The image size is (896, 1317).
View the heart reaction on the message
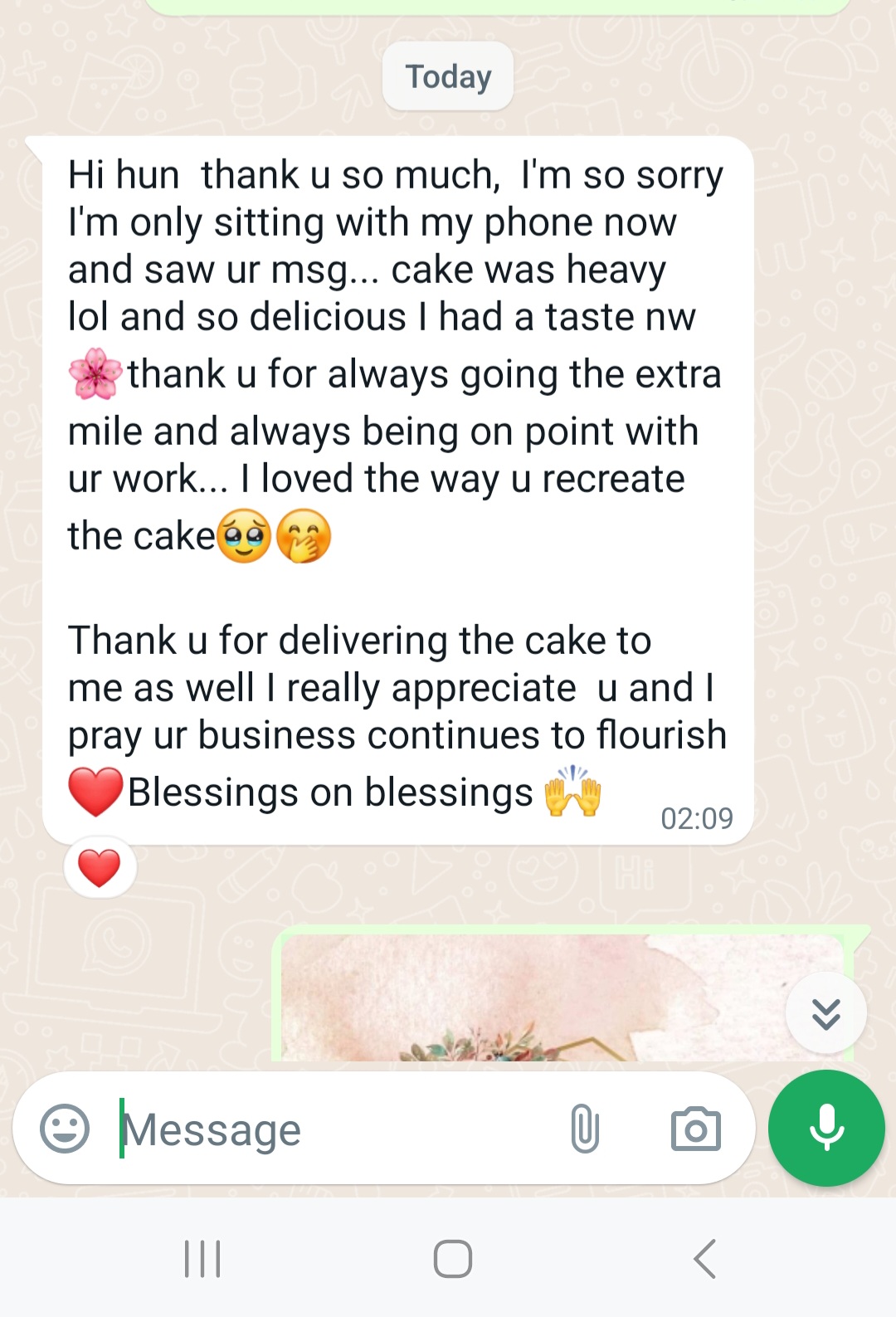(x=100, y=868)
